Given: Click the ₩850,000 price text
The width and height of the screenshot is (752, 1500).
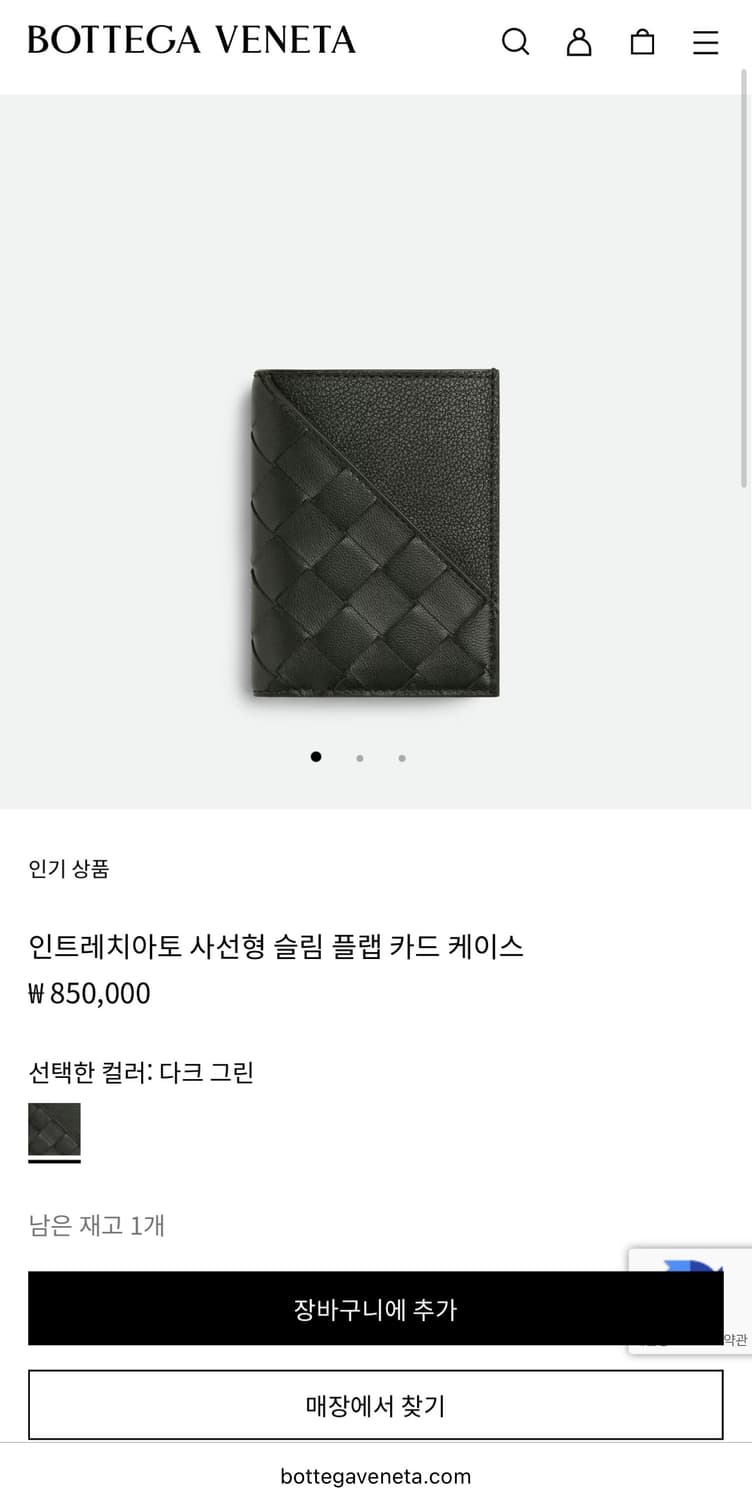Looking at the screenshot, I should [x=88, y=993].
